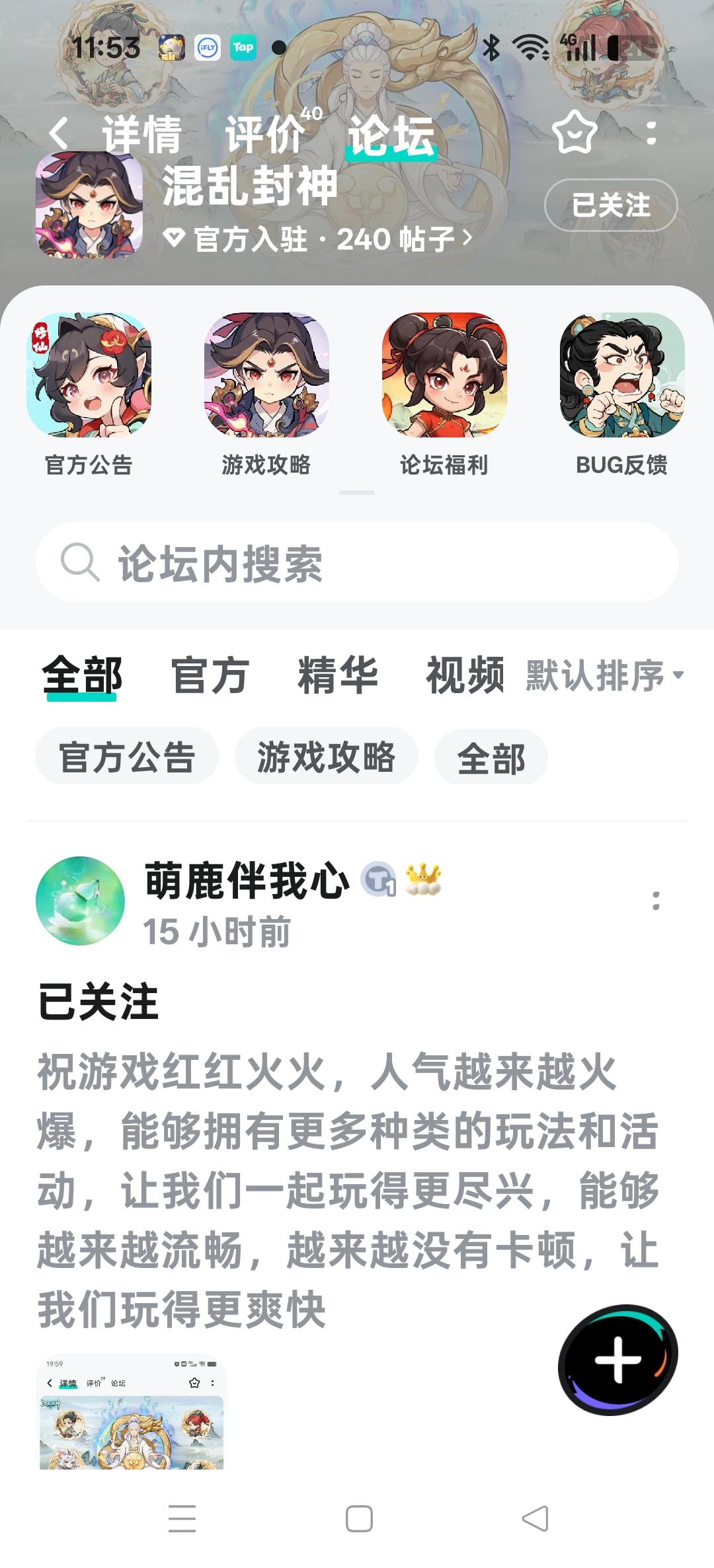The height and width of the screenshot is (1568, 714).
Task: Tap the 论坛内搜索 search box
Action: click(x=357, y=563)
